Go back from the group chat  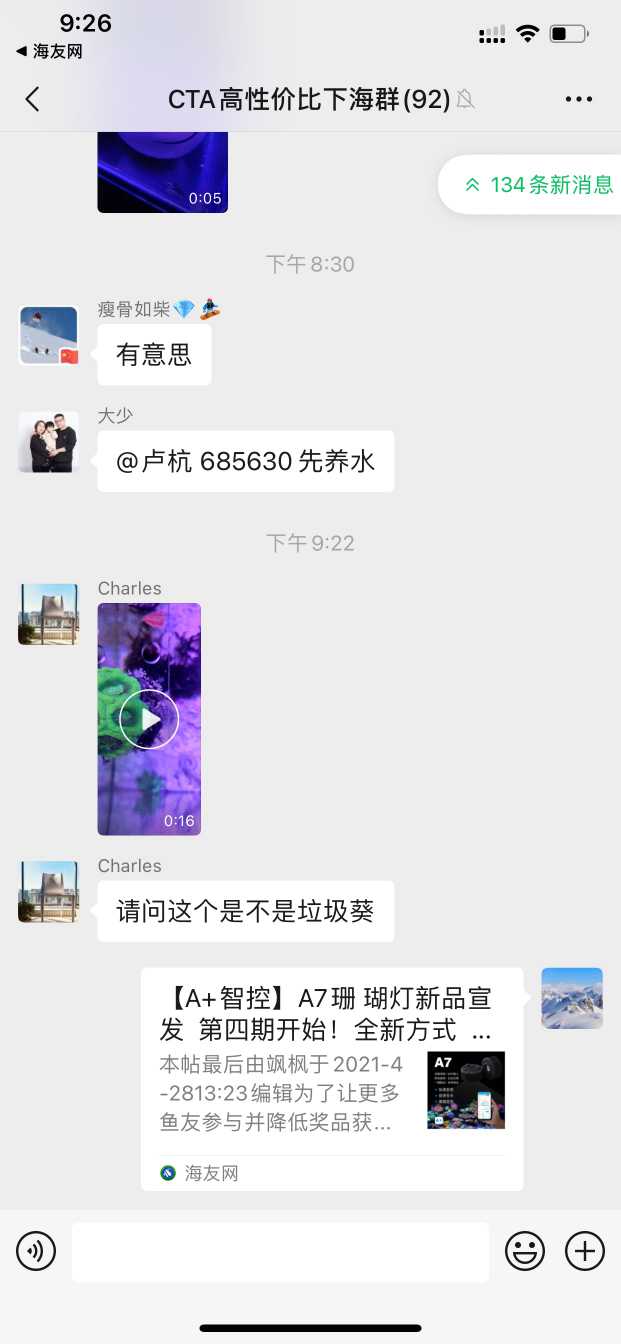pyautogui.click(x=32, y=99)
